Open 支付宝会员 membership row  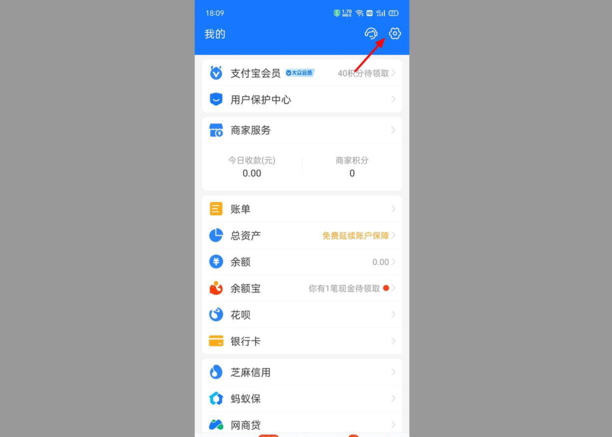[301, 73]
